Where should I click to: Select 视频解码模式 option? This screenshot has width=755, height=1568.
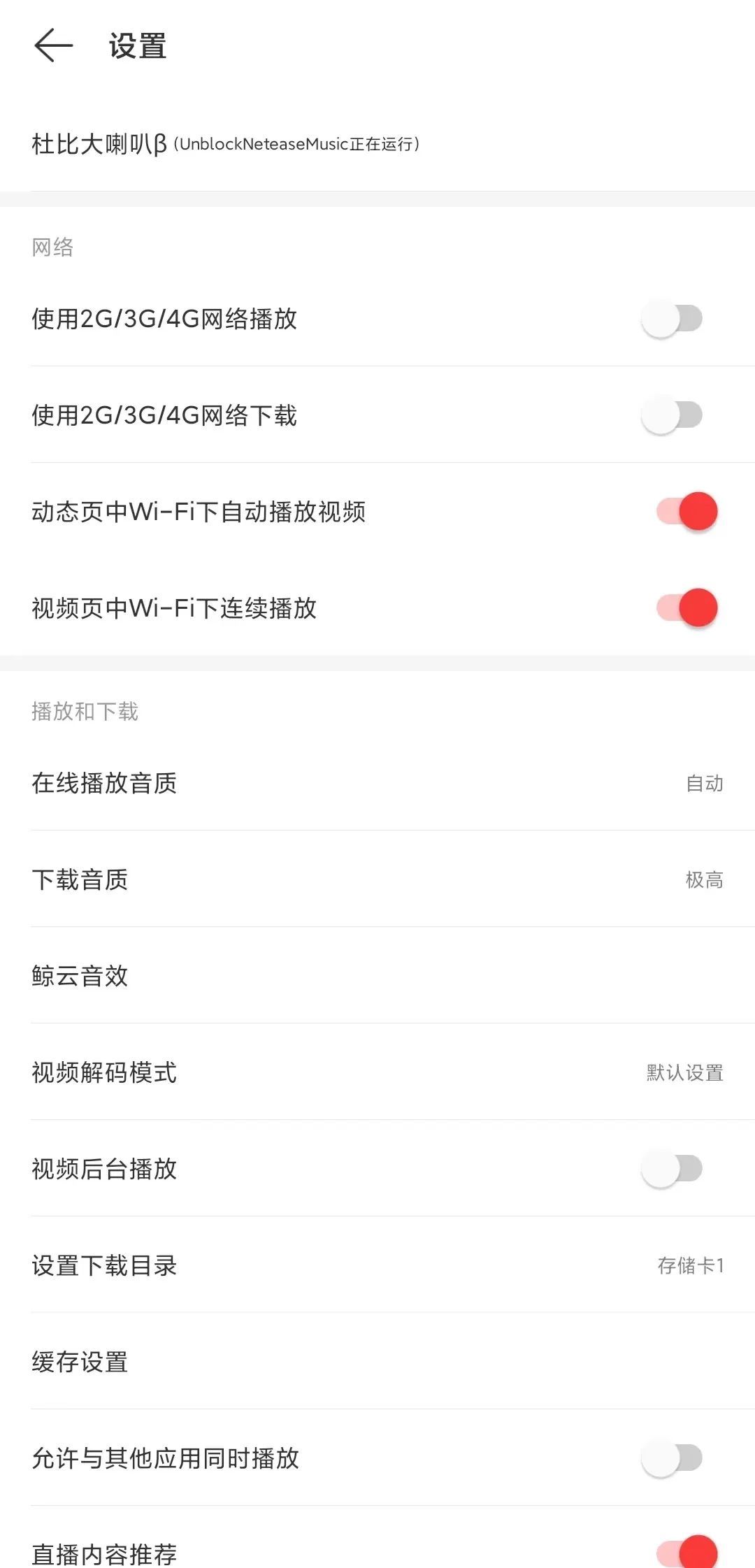(377, 1072)
